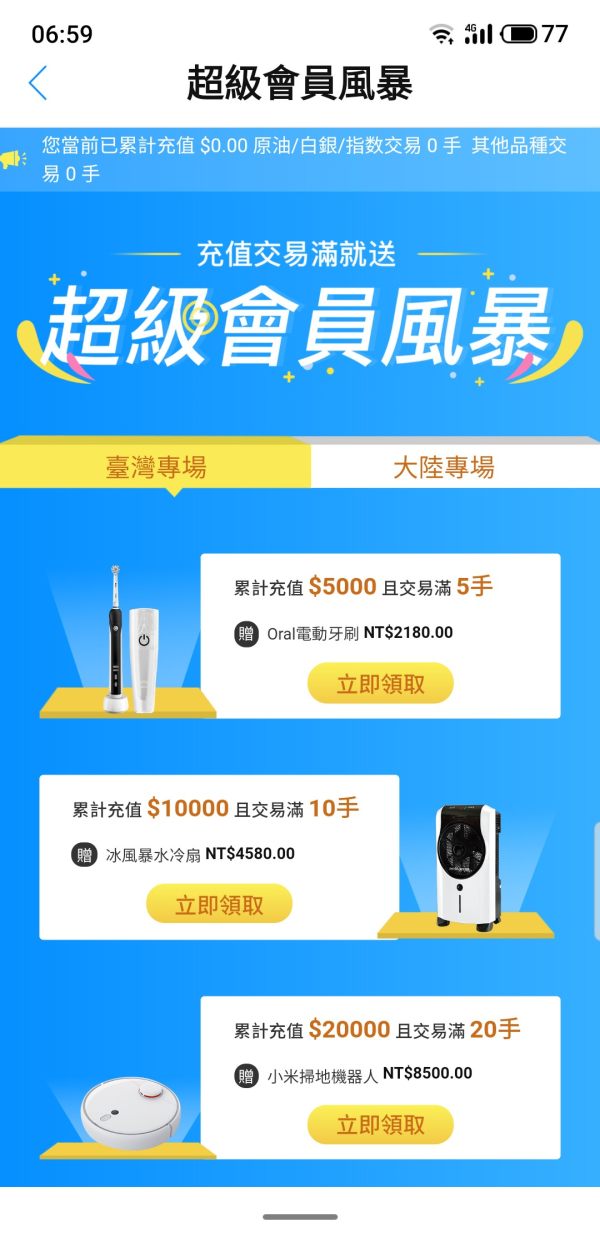The height and width of the screenshot is (1247, 600).
Task: Claim the 冰風暴水冷扇 reward with 立即領取
Action: tap(219, 905)
